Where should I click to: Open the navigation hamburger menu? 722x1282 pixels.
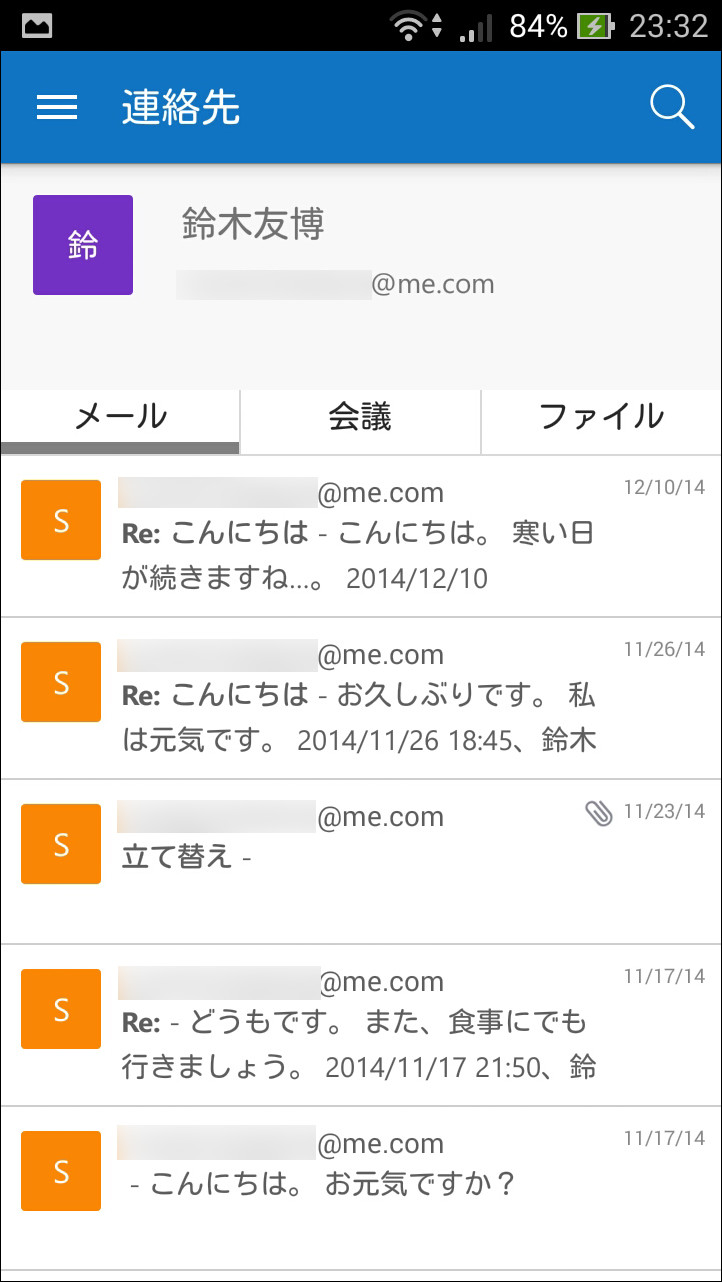56,107
